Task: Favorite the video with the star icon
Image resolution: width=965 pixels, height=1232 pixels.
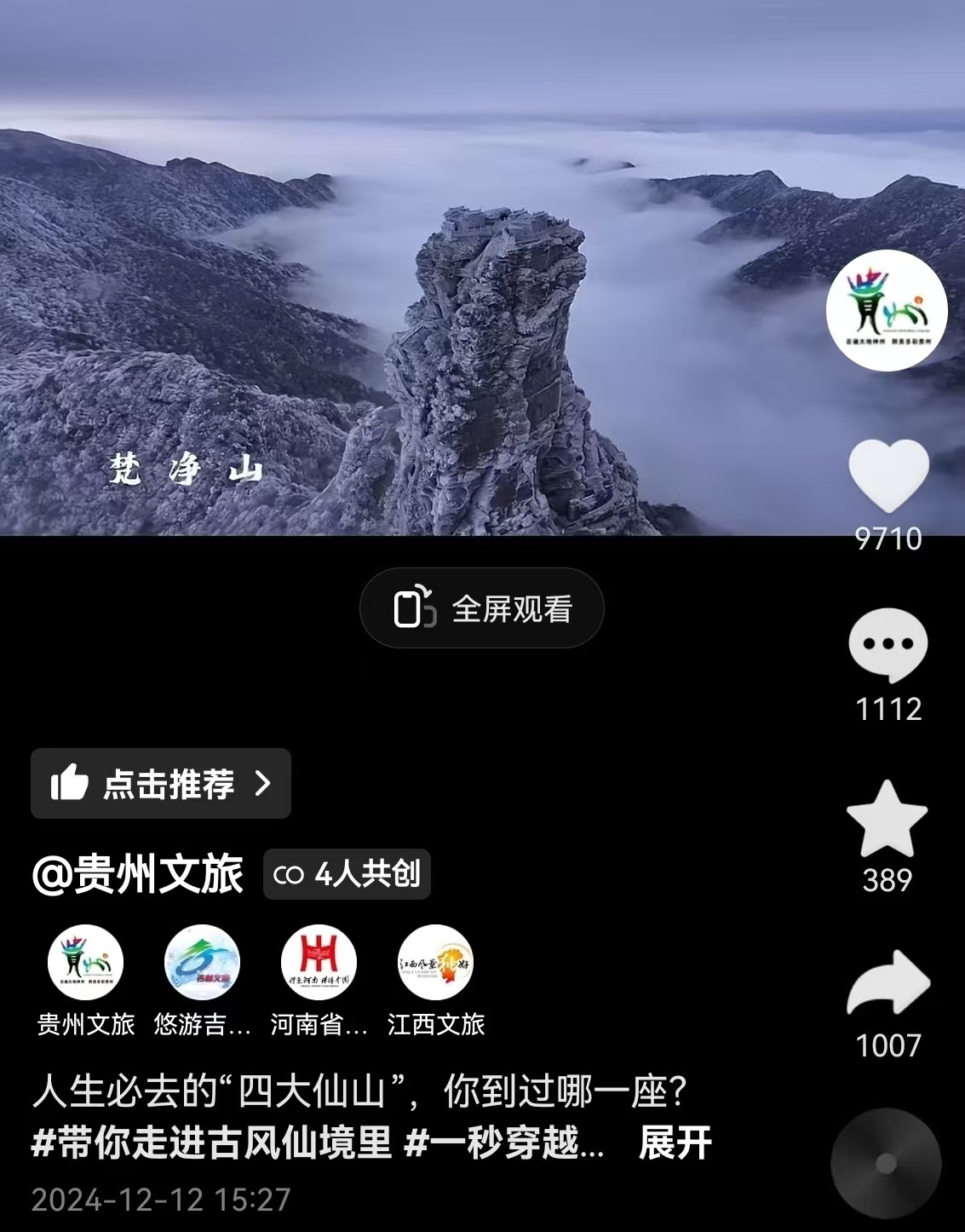Action: (x=887, y=819)
